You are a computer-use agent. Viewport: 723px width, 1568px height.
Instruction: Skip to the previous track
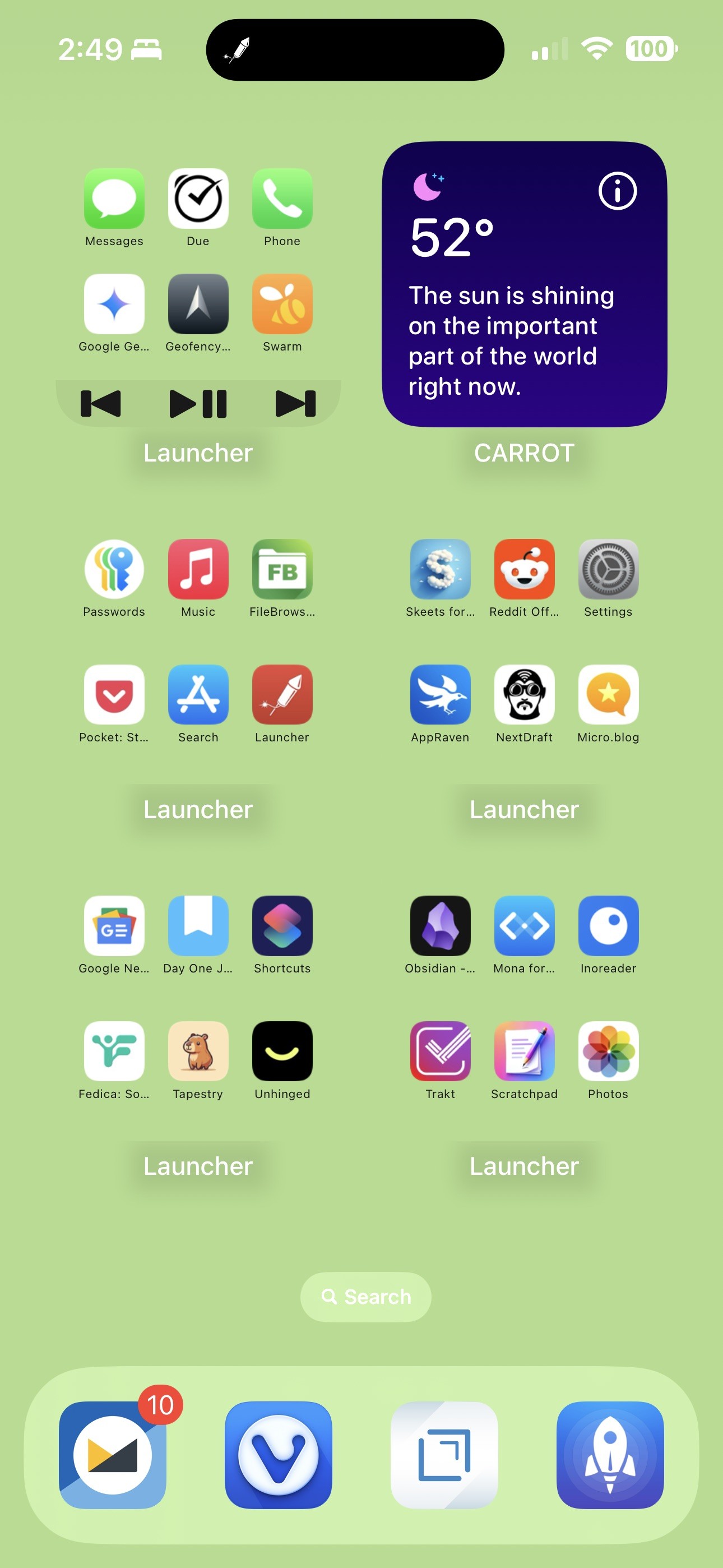tap(100, 404)
